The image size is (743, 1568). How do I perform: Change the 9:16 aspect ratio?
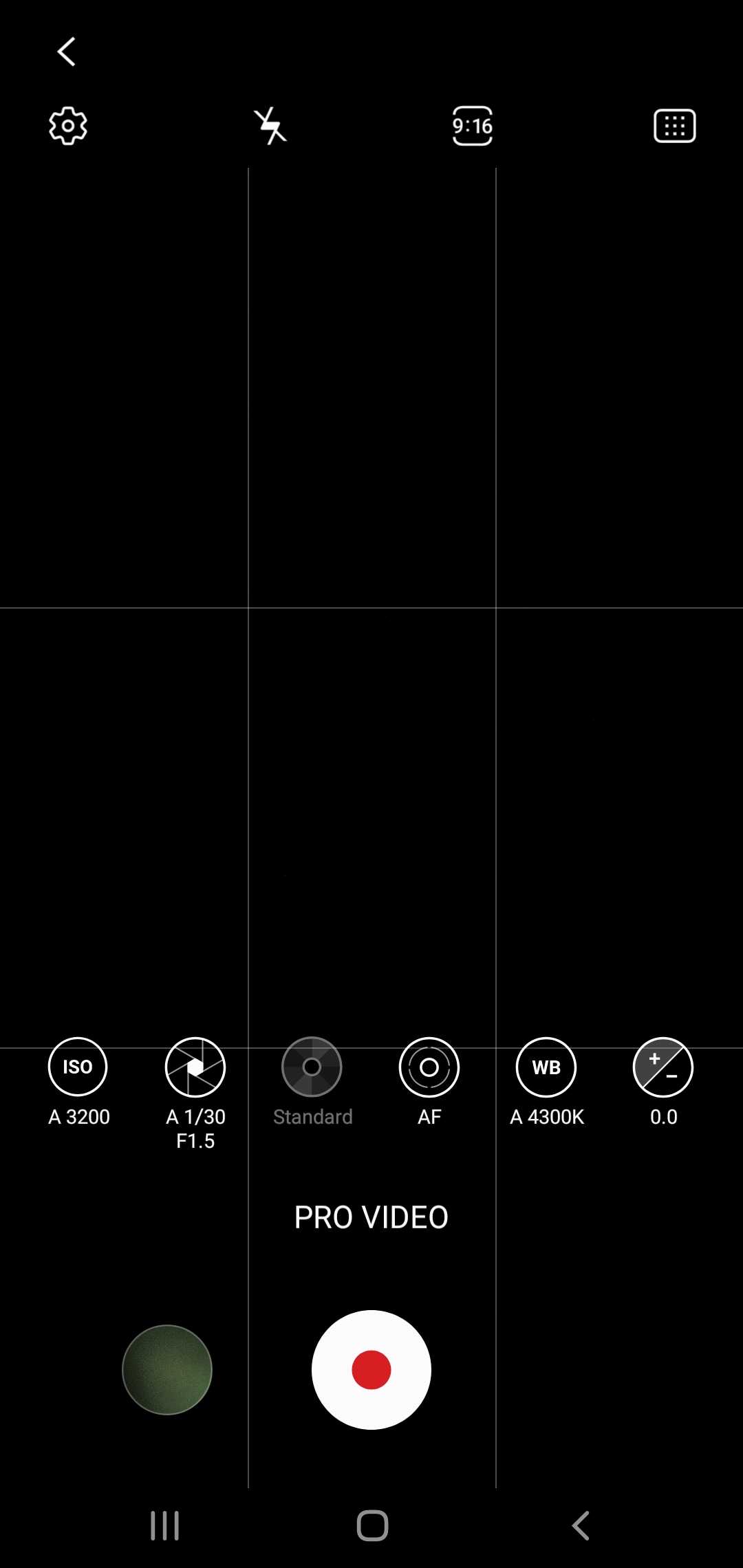472,126
